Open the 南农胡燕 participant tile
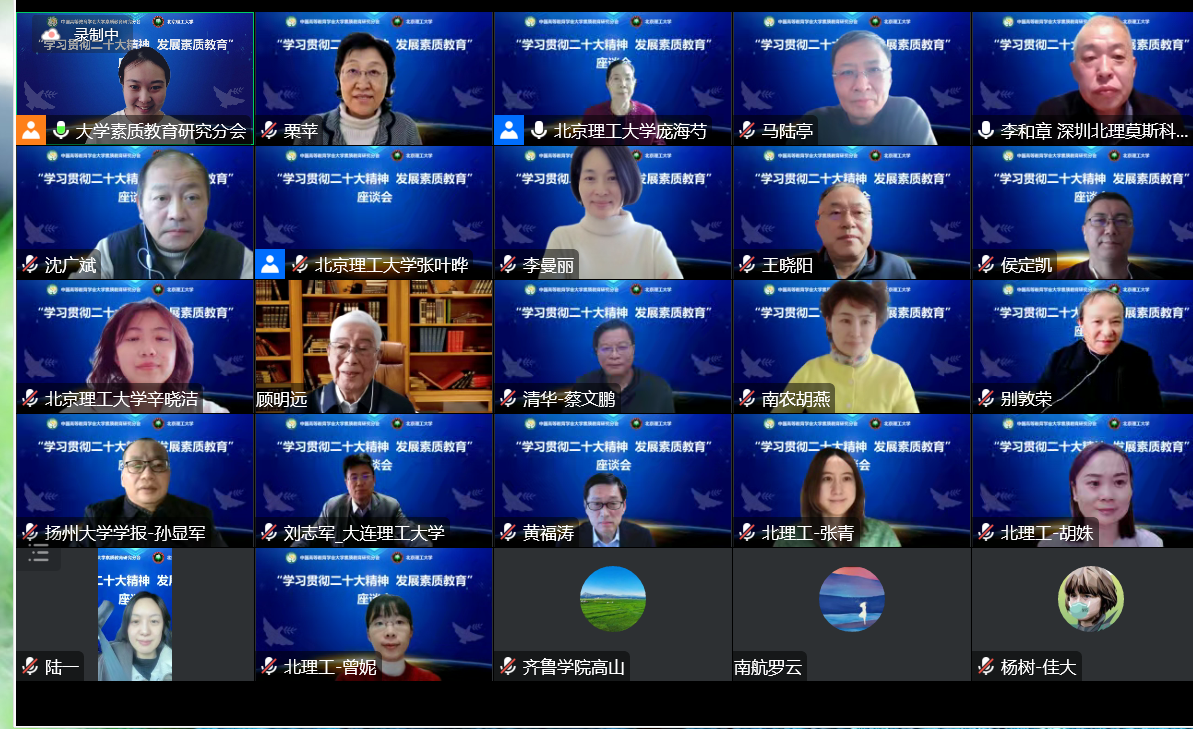Image resolution: width=1193 pixels, height=729 pixels. (x=851, y=346)
